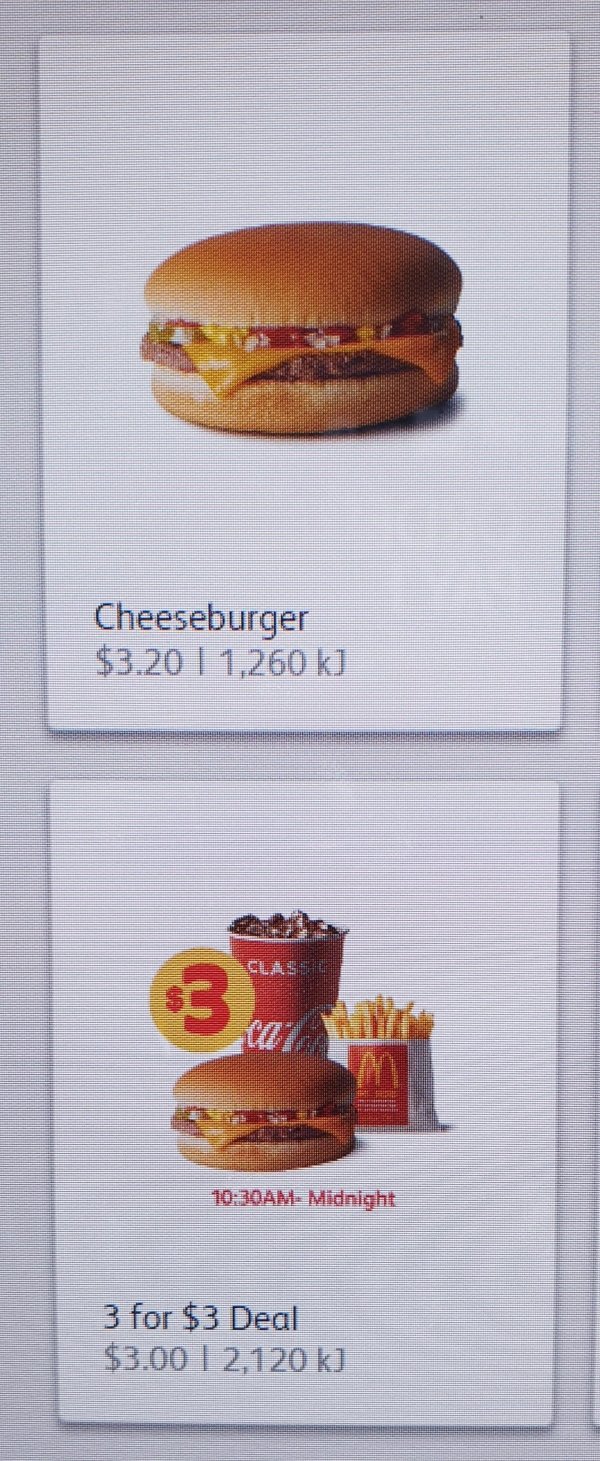
Task: Select the Cheeseburger item card
Action: (304, 380)
